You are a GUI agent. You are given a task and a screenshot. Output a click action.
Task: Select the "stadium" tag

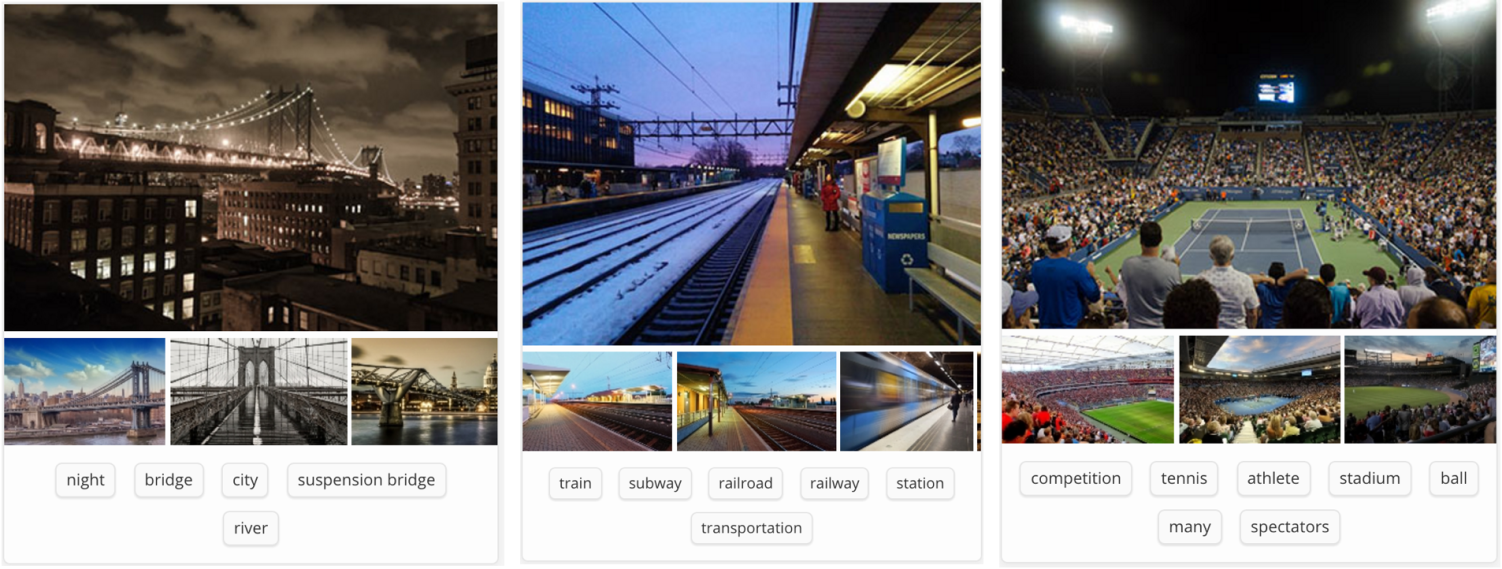(1369, 478)
